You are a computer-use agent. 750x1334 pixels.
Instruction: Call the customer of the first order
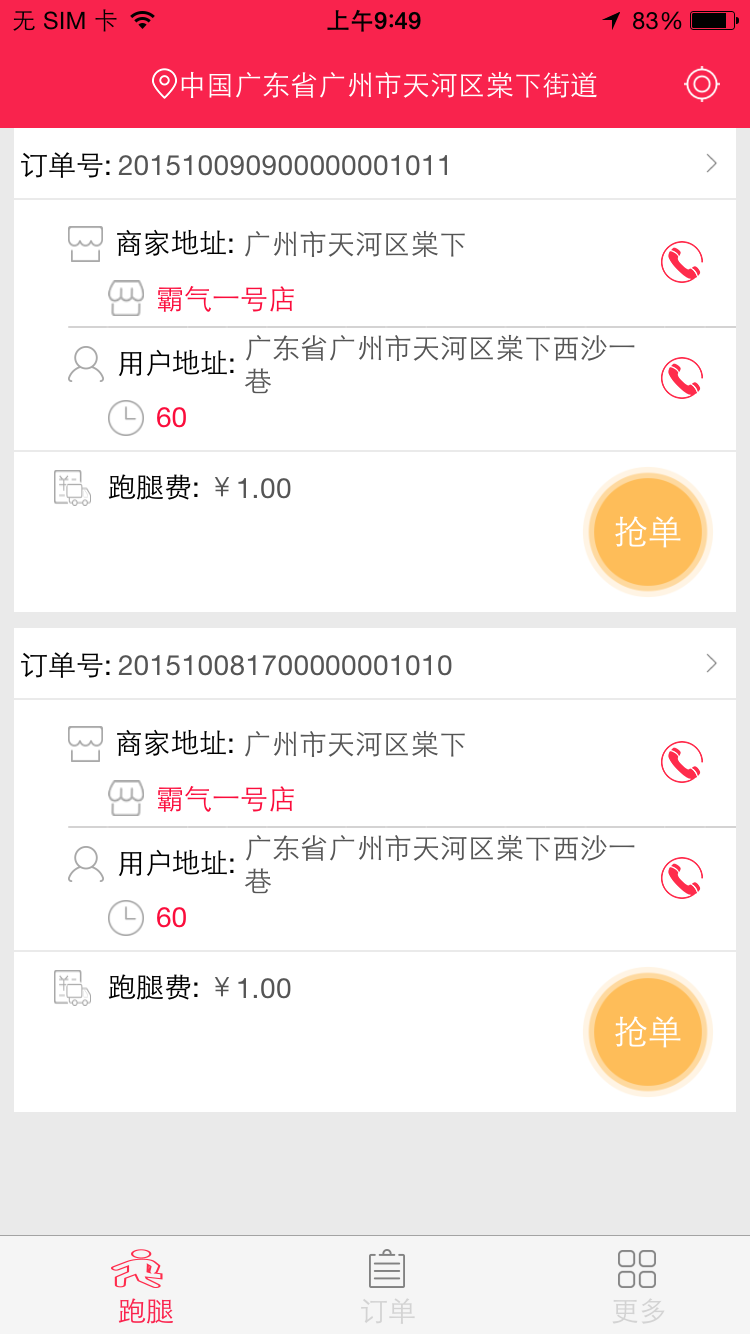point(681,378)
